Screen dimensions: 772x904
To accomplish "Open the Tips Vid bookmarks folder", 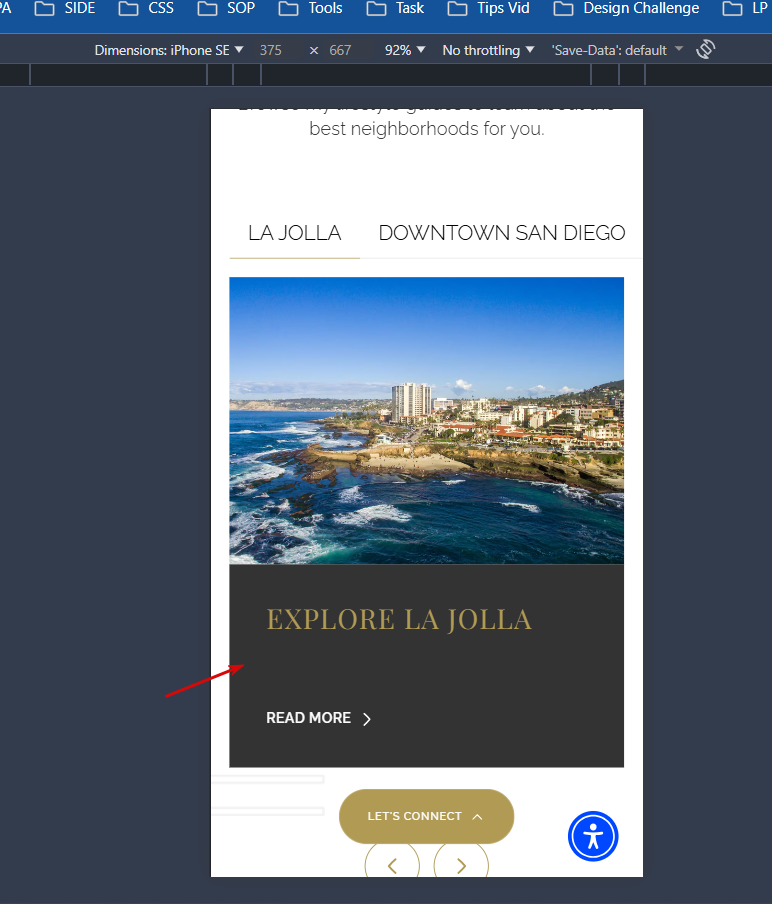I will click(x=490, y=9).
